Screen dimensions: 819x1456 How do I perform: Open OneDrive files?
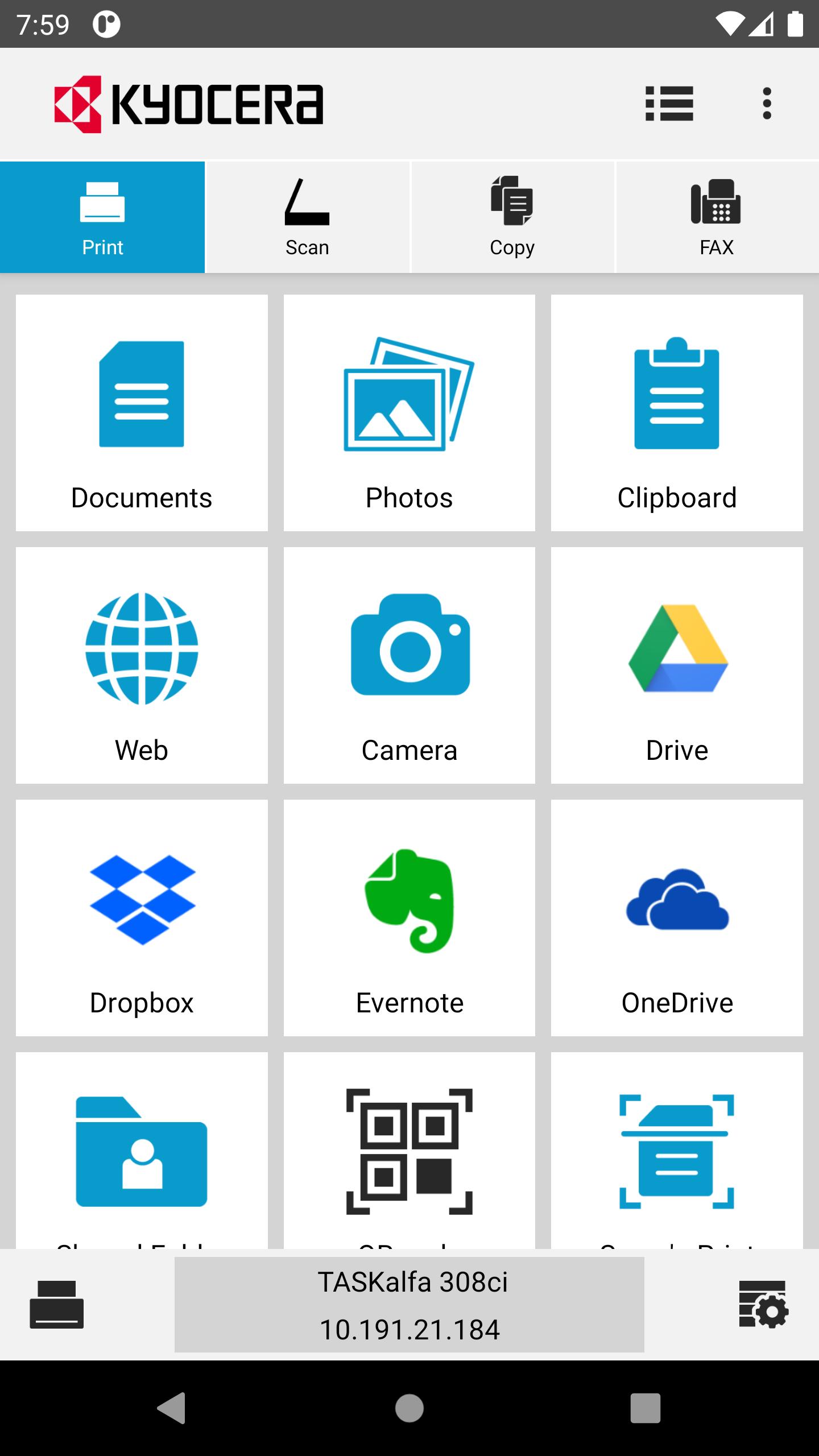click(677, 918)
